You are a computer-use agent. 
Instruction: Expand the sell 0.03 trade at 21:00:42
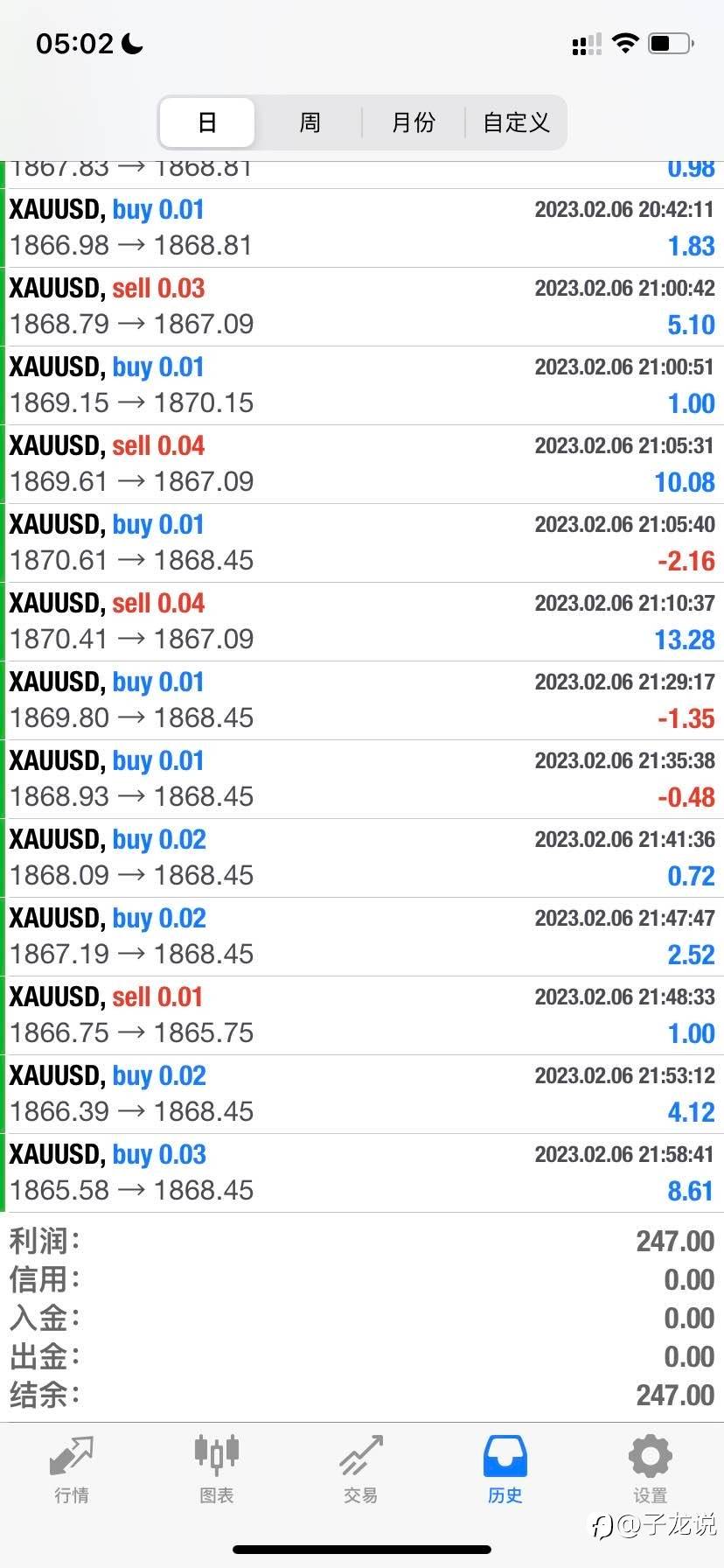click(x=362, y=307)
